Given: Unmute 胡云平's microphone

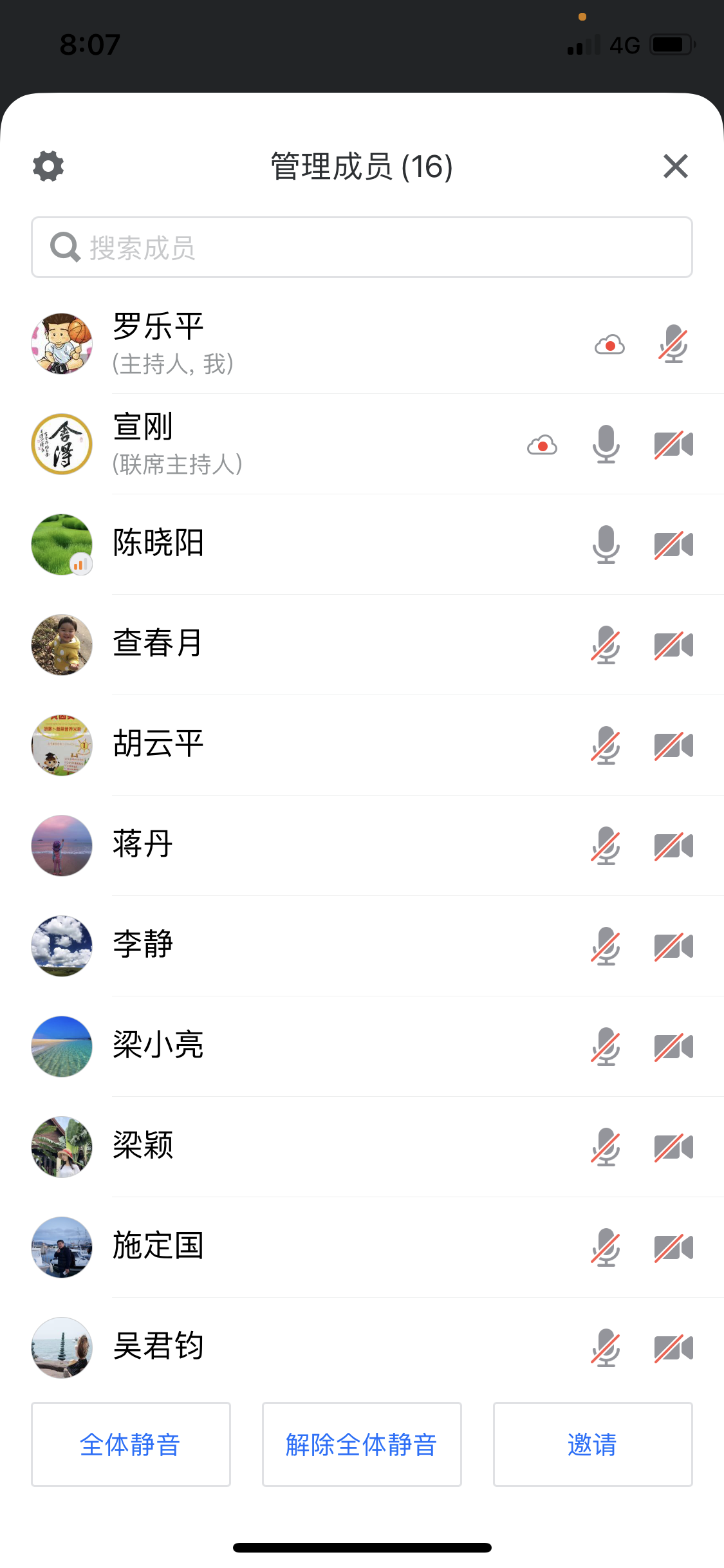Looking at the screenshot, I should pyautogui.click(x=606, y=745).
